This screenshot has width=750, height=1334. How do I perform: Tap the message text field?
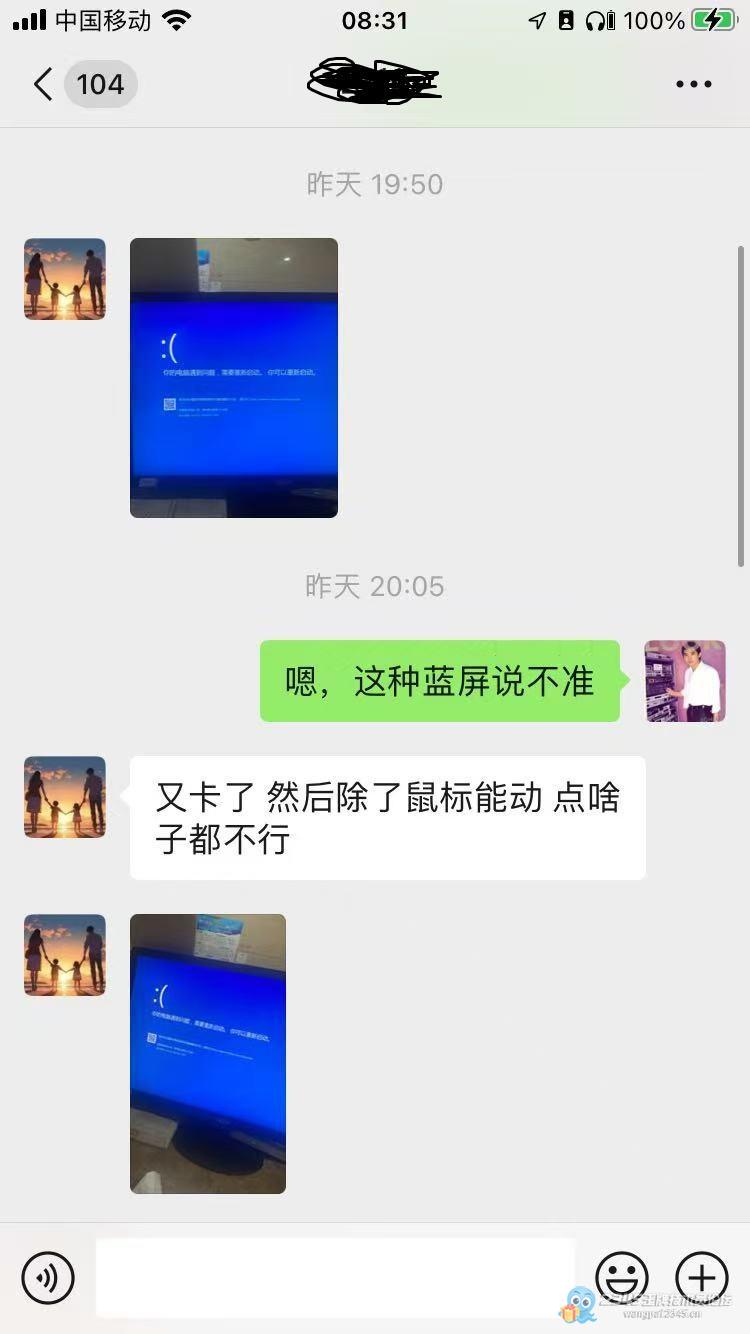click(335, 1277)
